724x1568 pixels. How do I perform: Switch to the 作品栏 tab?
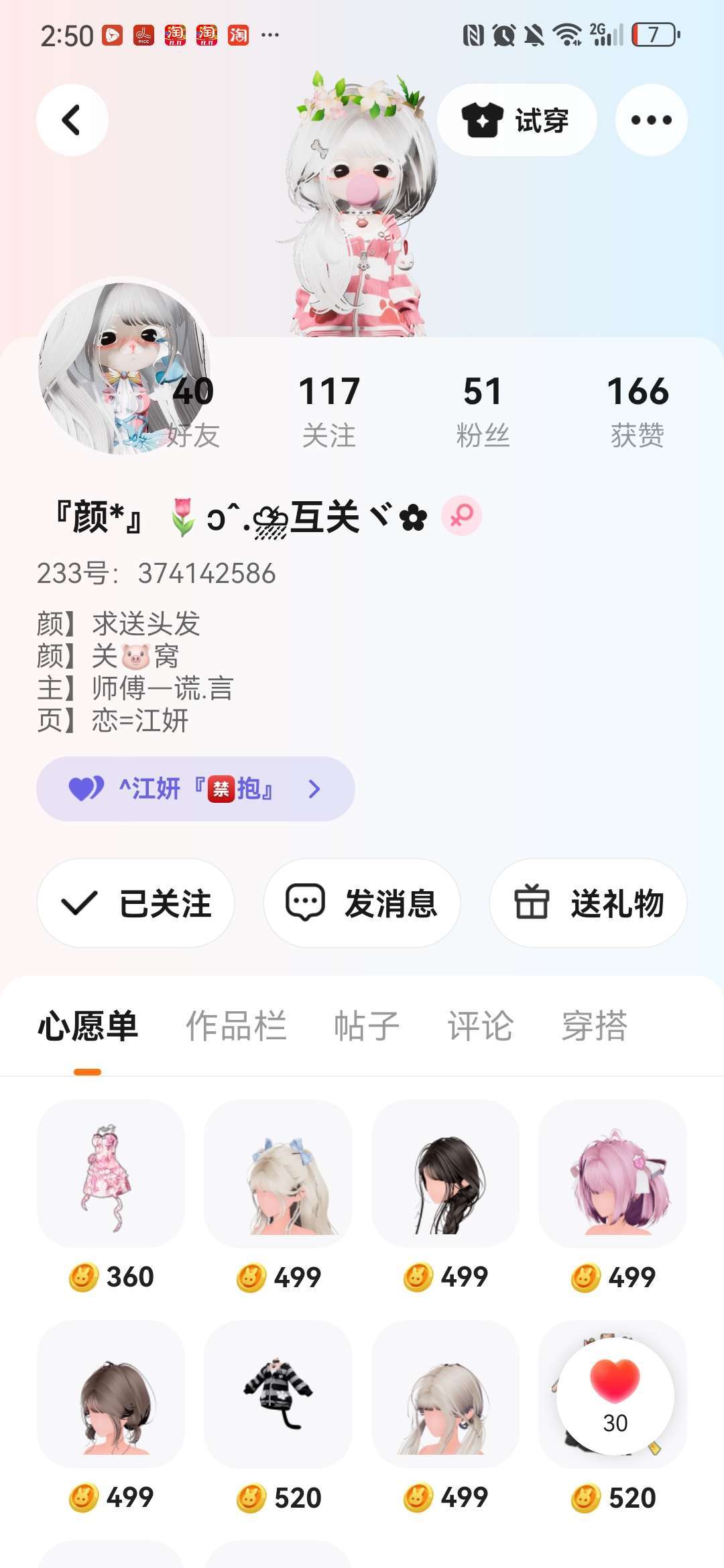coord(236,1026)
